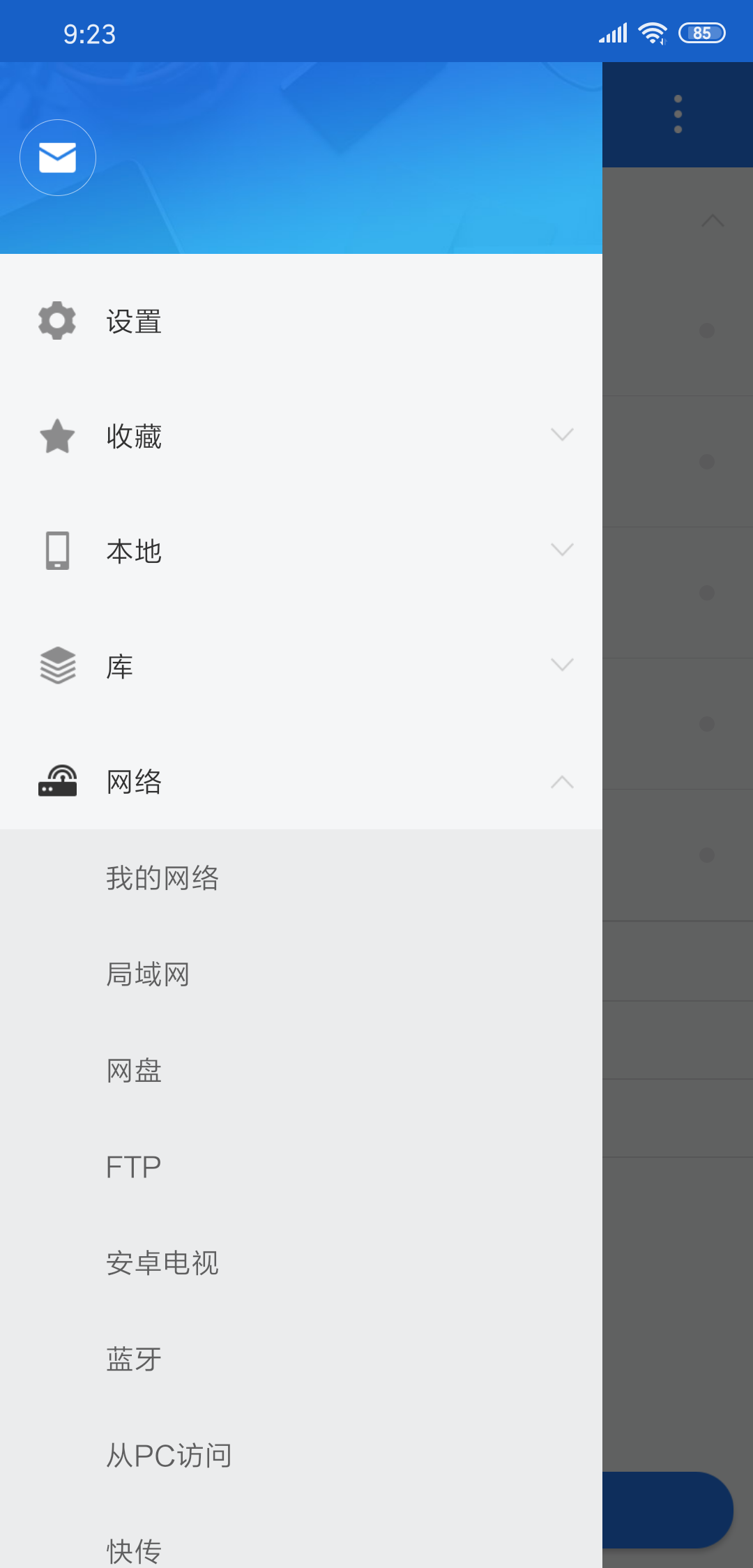Select the 库 library stack icon
Screen dimensions: 753x1568
57,666
